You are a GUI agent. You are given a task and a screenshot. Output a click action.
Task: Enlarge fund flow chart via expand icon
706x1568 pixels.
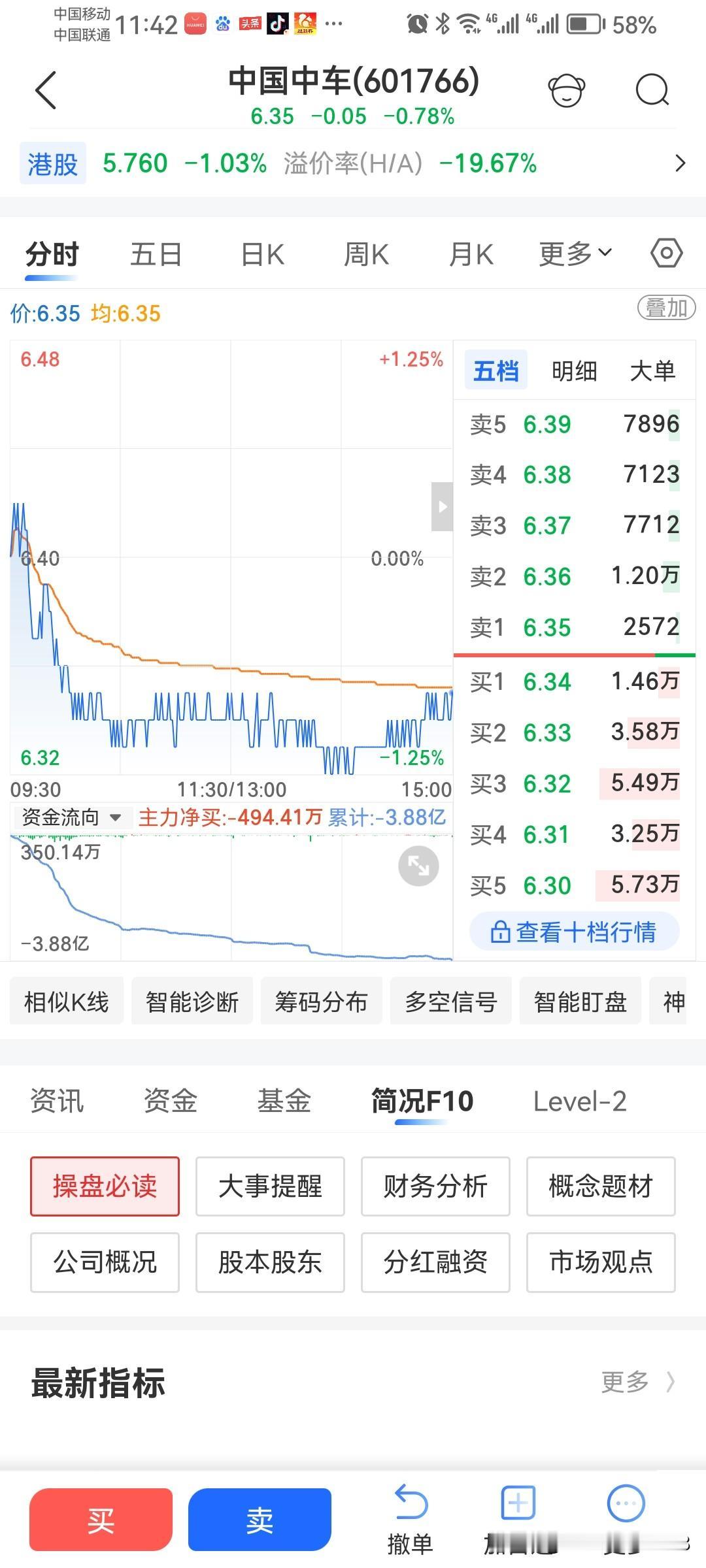click(418, 866)
